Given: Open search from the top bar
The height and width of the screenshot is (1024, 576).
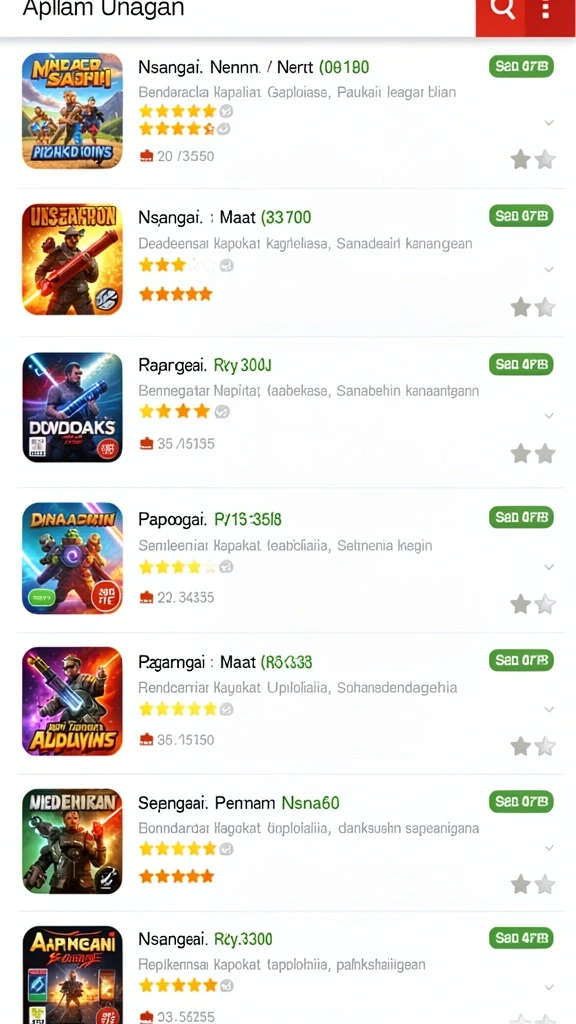Looking at the screenshot, I should point(502,9).
